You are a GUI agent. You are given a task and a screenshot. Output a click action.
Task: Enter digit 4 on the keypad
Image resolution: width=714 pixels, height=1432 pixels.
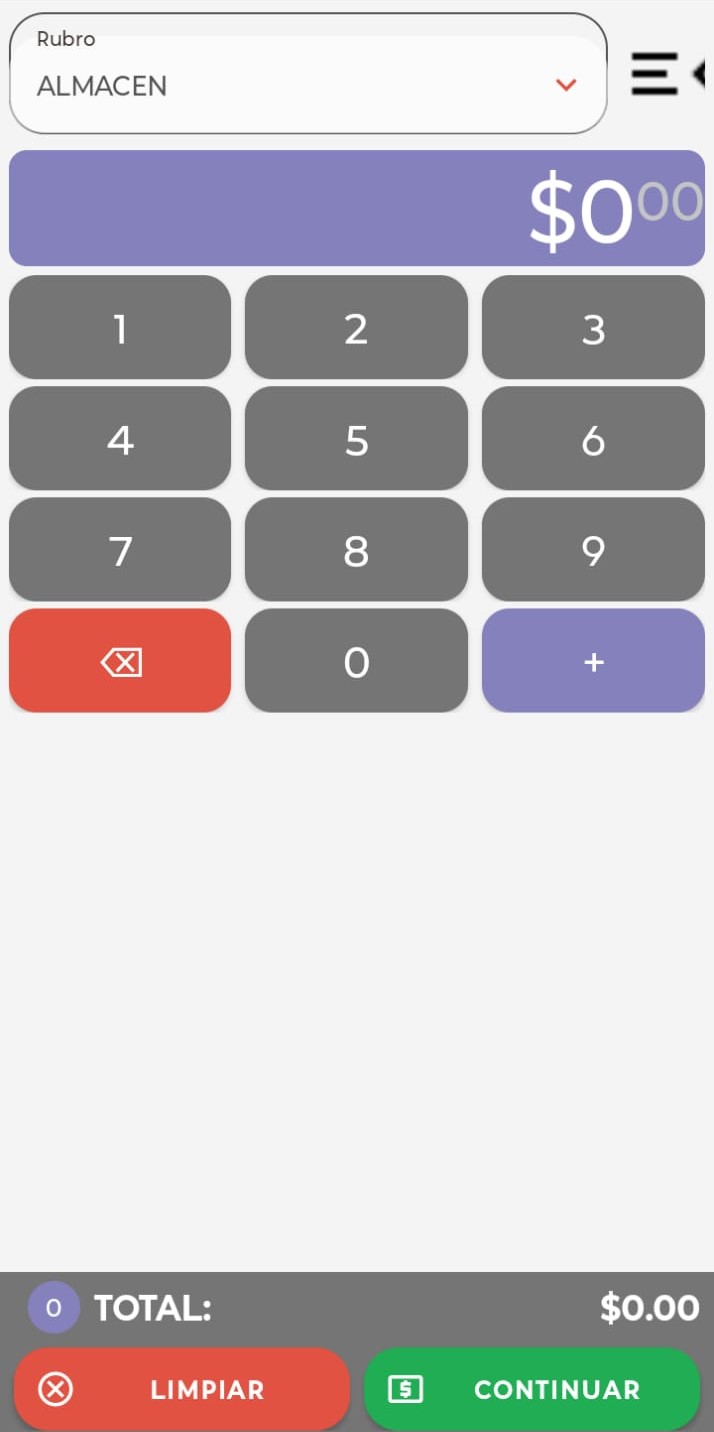(120, 439)
